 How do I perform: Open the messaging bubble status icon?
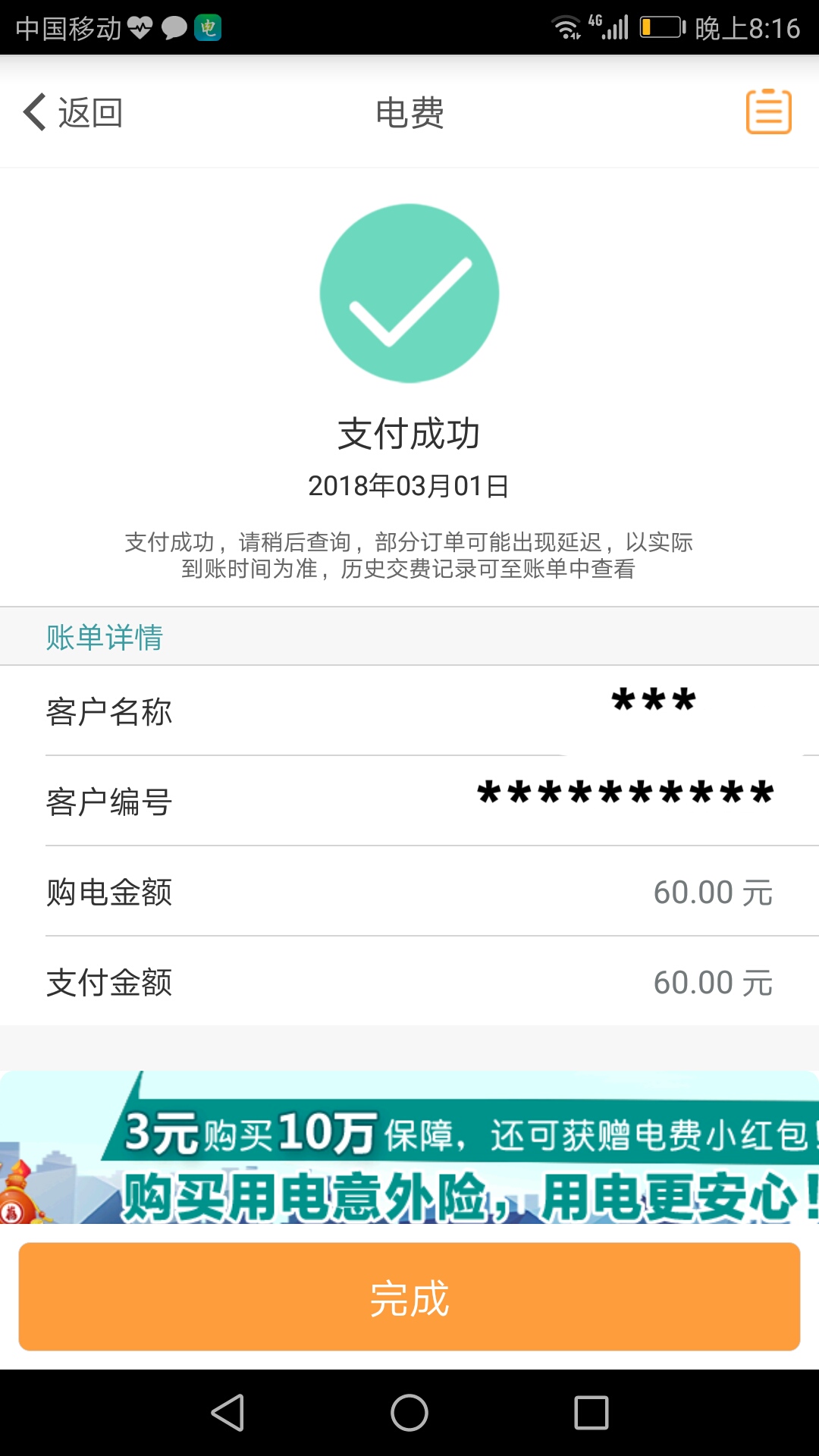coord(174,29)
